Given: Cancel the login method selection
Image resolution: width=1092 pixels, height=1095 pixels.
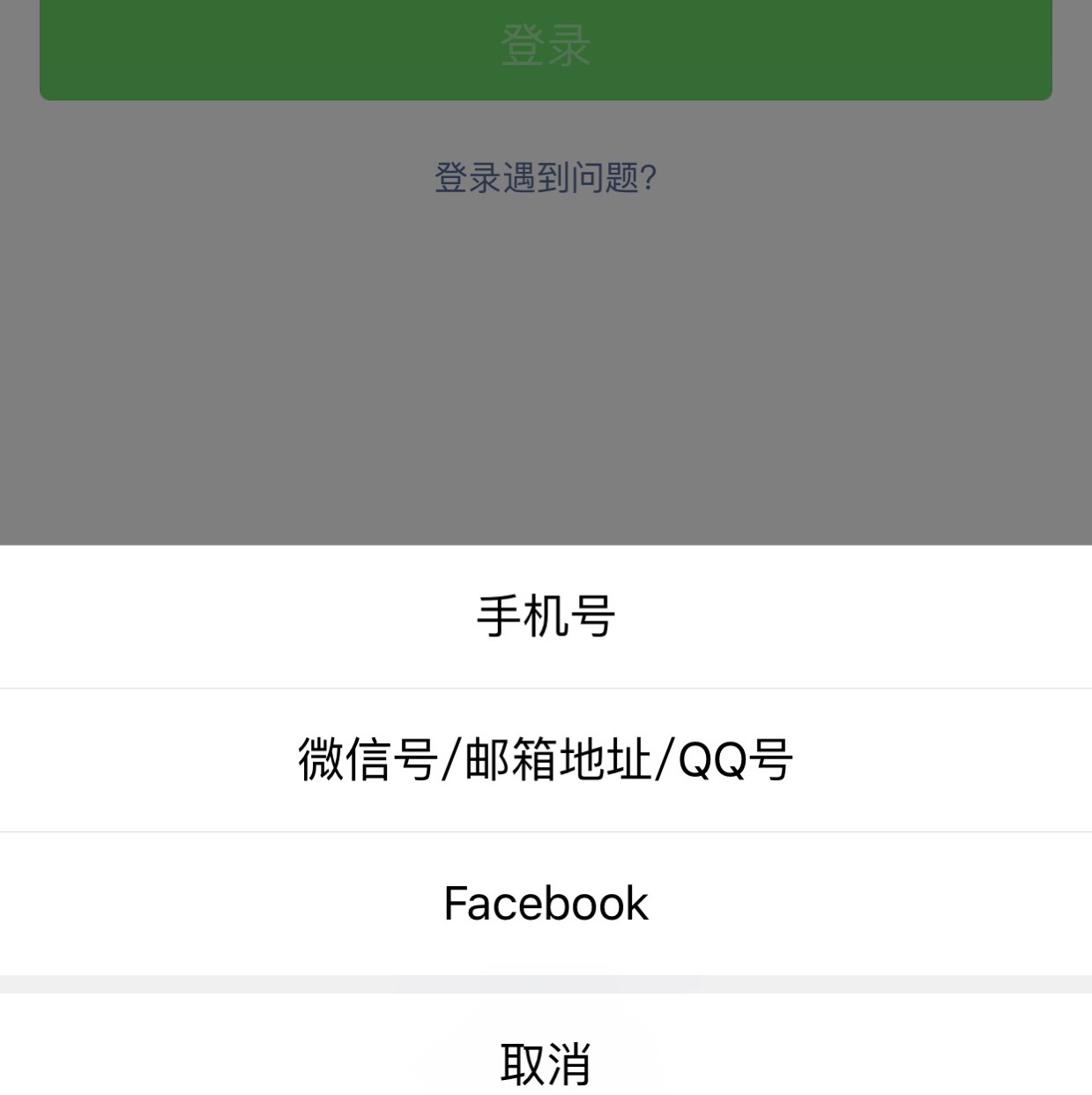Looking at the screenshot, I should pos(546,1067).
